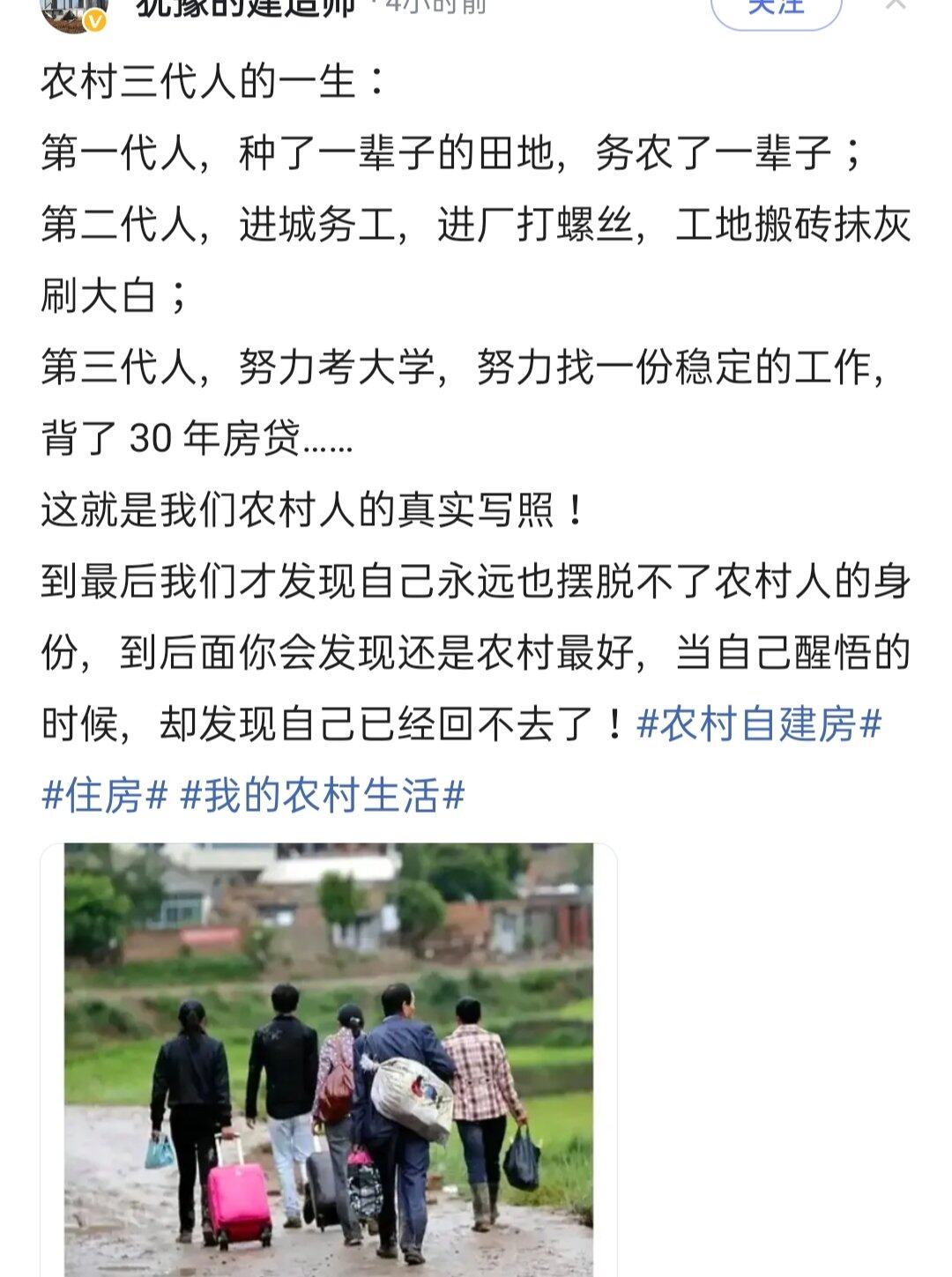Tap the 关注 follow button

776,7
